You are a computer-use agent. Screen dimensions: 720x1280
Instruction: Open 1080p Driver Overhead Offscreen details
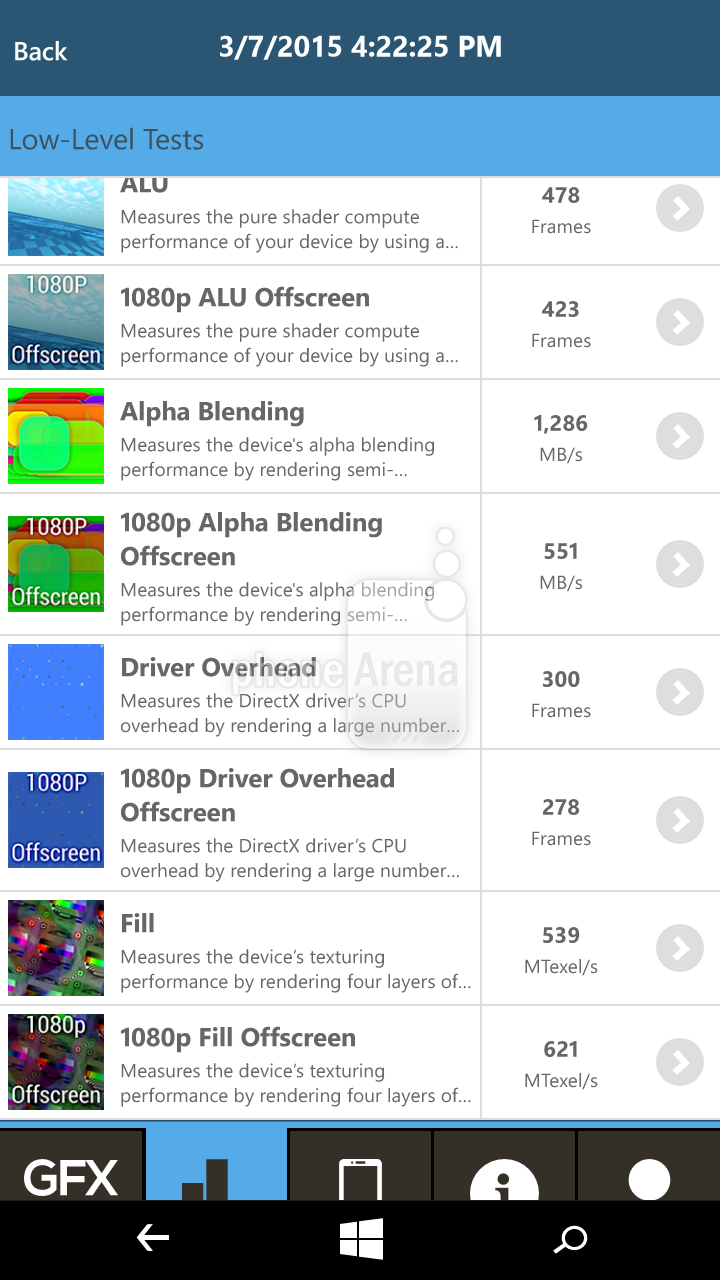pyautogui.click(x=360, y=820)
